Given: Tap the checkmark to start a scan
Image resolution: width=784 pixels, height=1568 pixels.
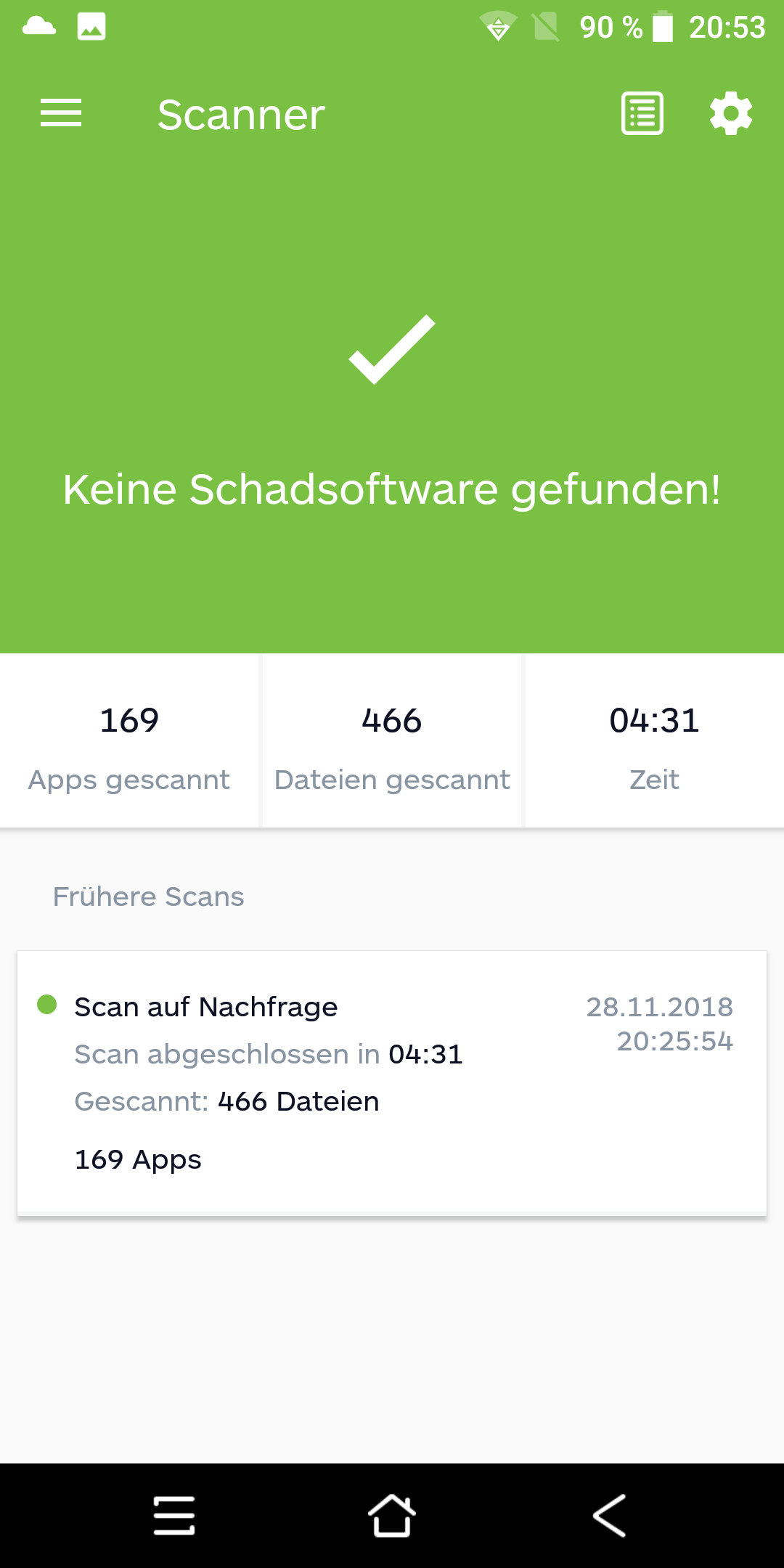Looking at the screenshot, I should tap(392, 349).
